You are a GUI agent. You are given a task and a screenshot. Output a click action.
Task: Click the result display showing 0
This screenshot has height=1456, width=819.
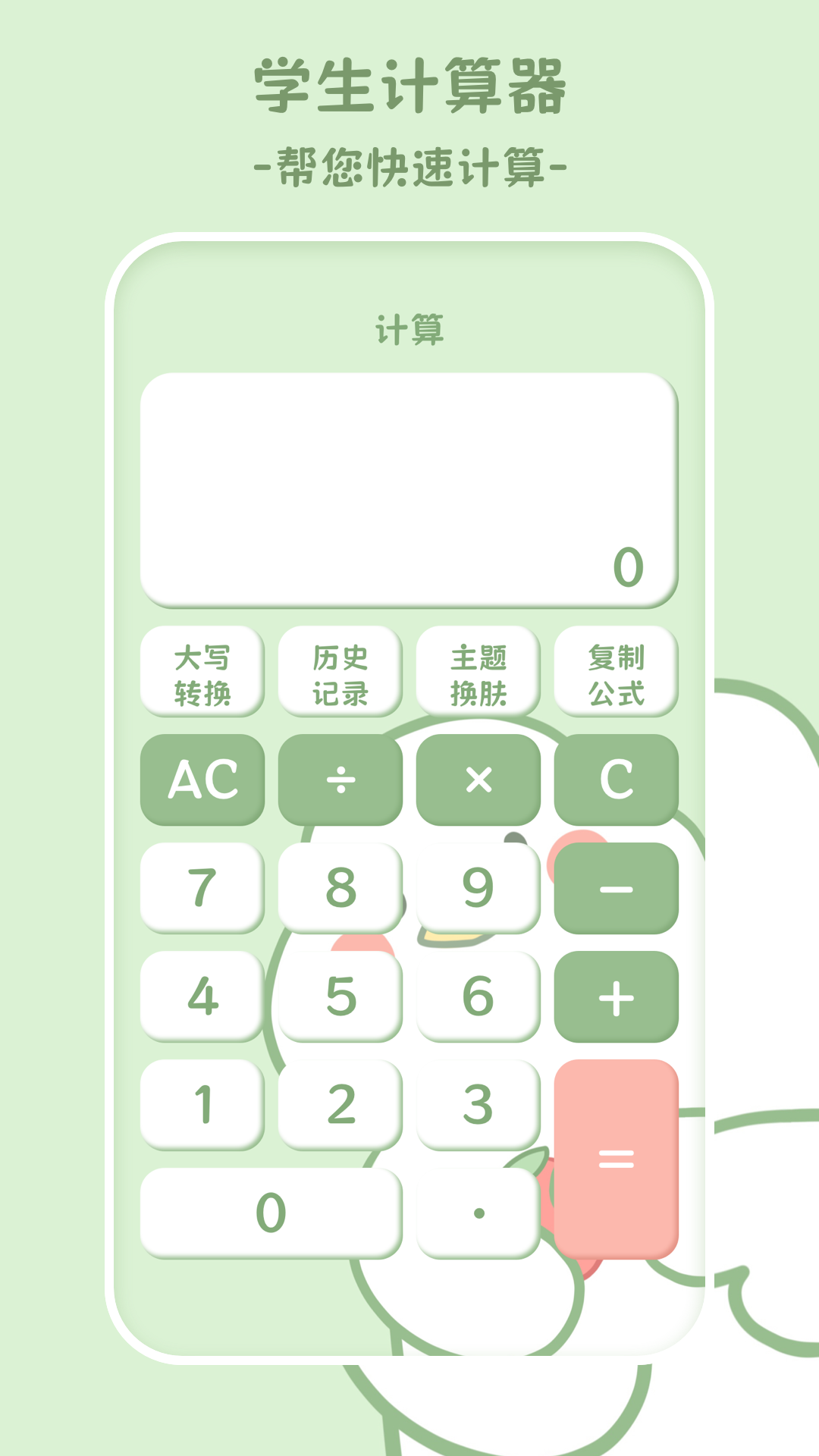tap(409, 489)
